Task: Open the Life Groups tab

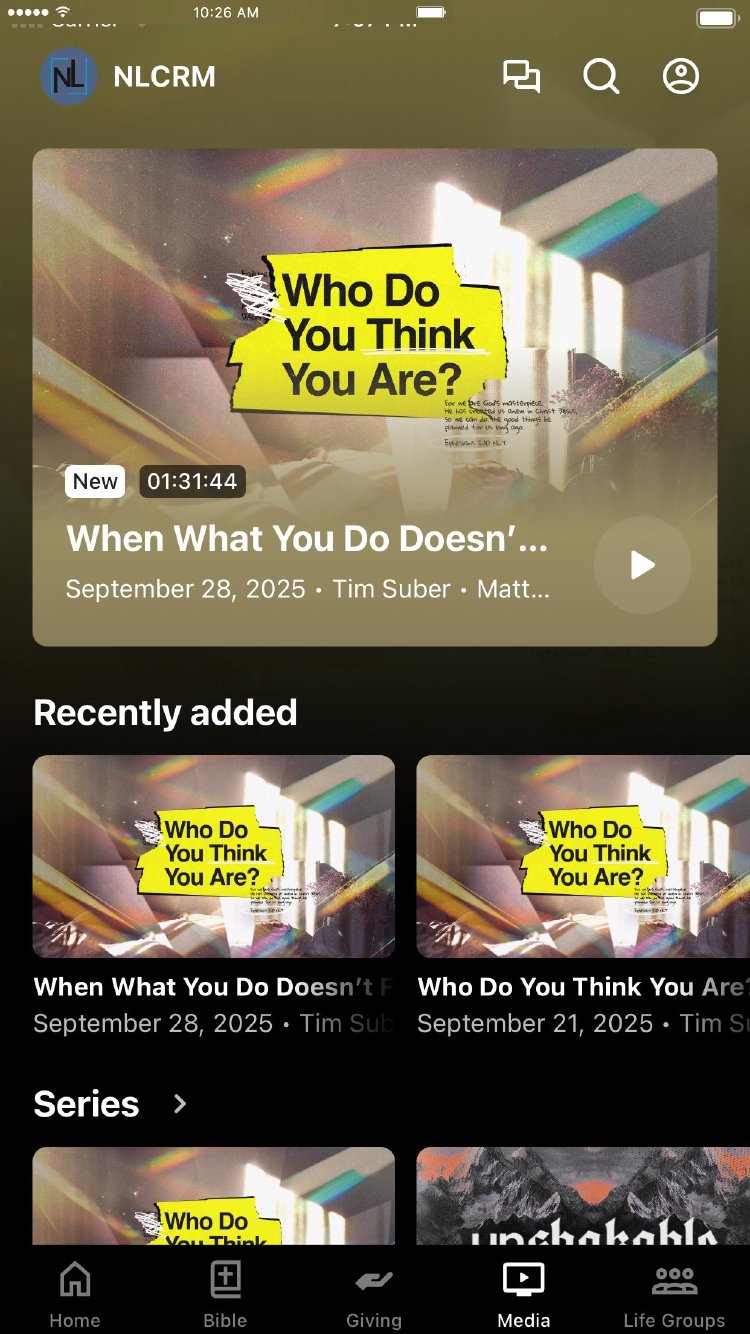Action: point(674,1294)
